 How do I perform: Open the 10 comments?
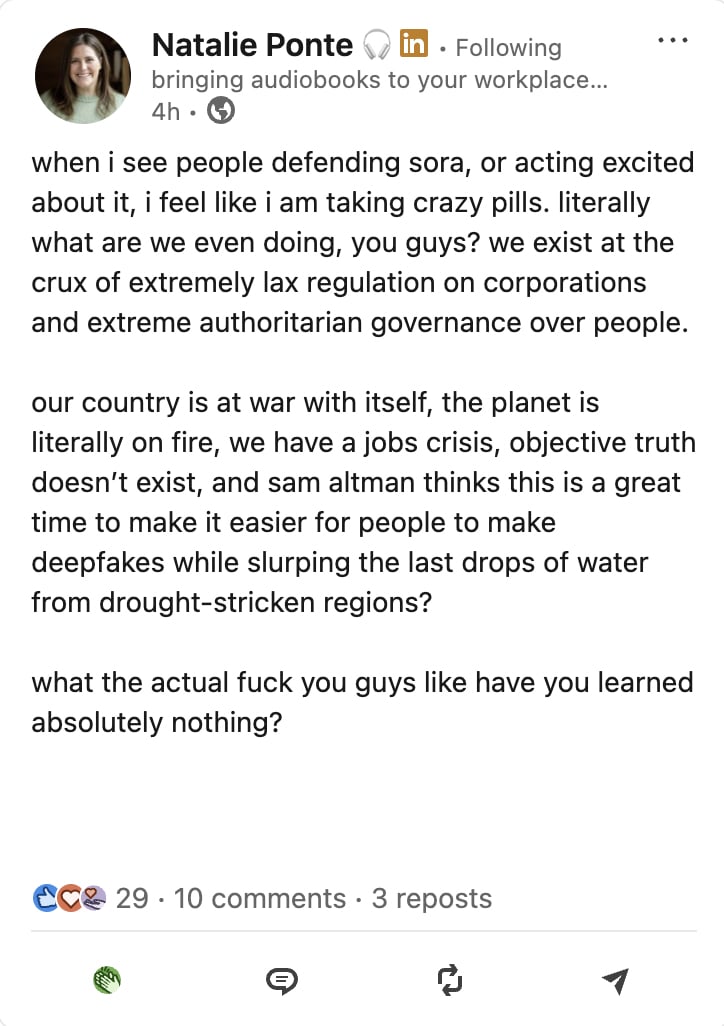[260, 898]
